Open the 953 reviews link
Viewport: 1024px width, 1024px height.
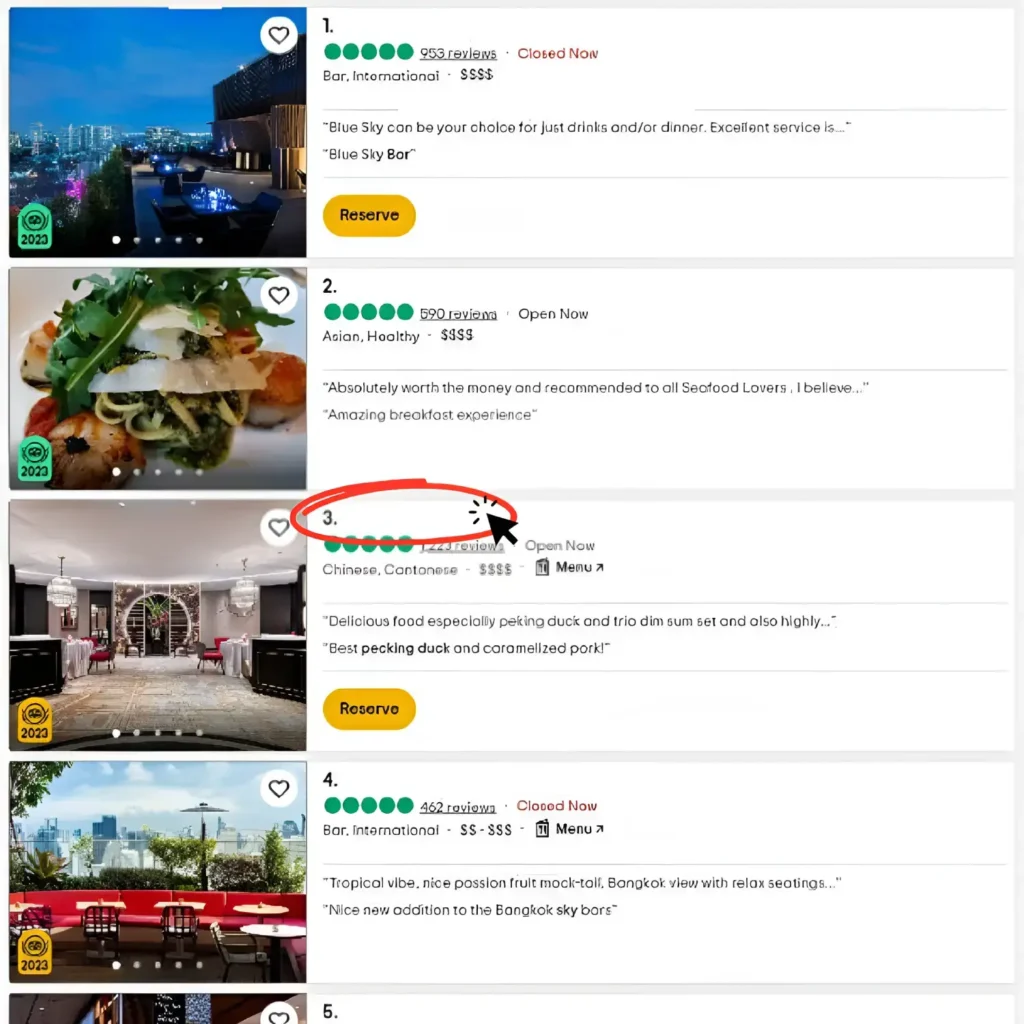click(457, 53)
